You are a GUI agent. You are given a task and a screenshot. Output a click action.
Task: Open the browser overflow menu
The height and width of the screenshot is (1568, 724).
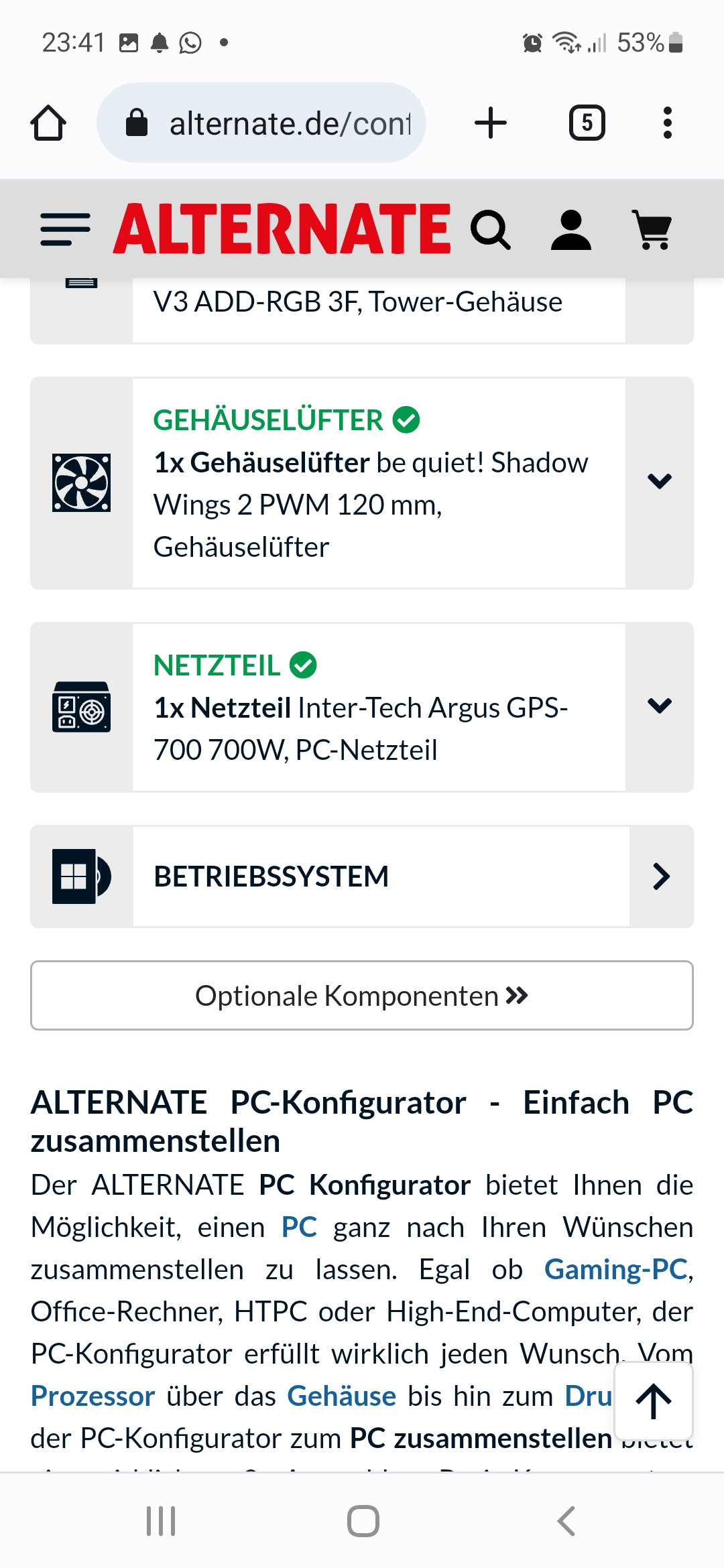click(x=666, y=123)
